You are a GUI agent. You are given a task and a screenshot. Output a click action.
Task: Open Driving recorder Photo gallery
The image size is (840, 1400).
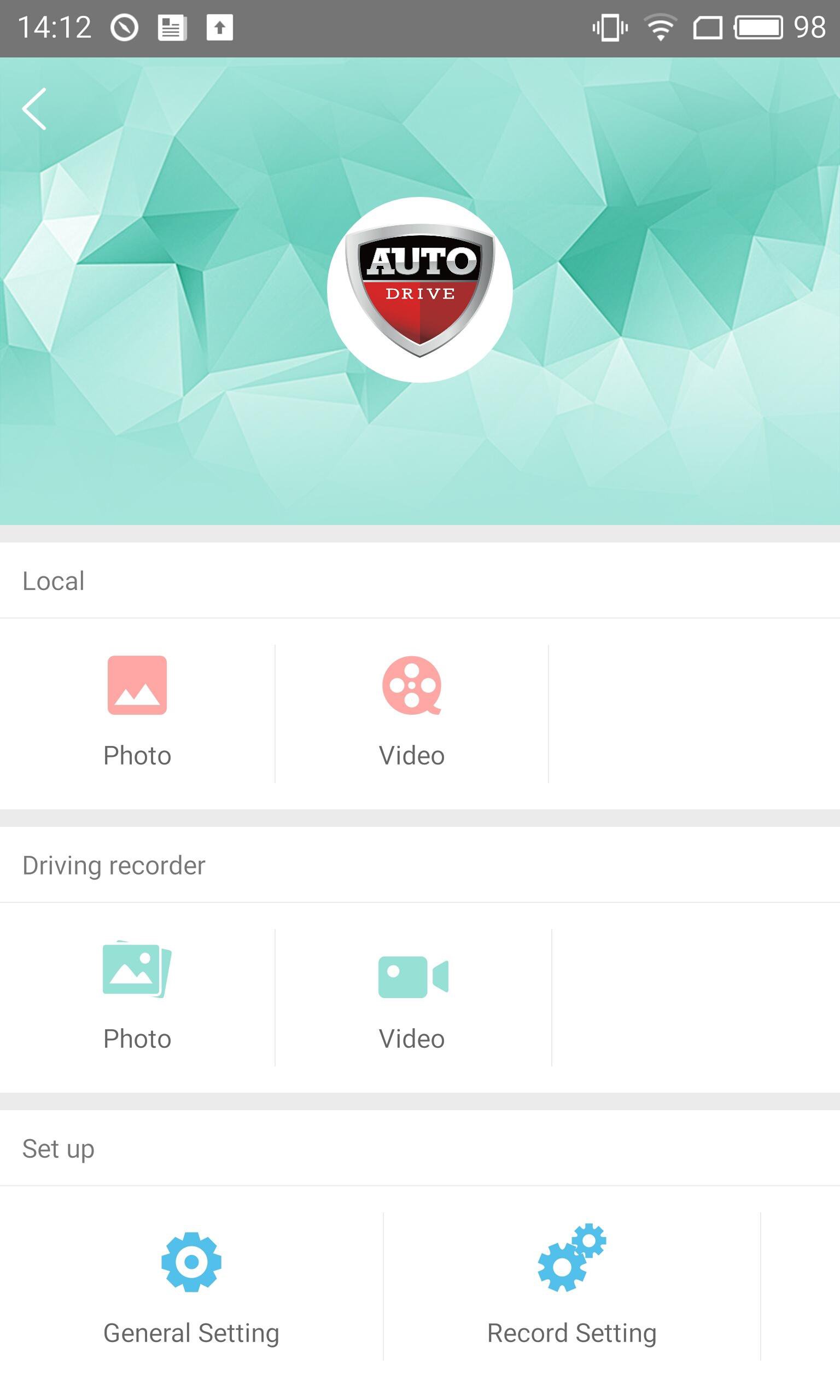137,995
